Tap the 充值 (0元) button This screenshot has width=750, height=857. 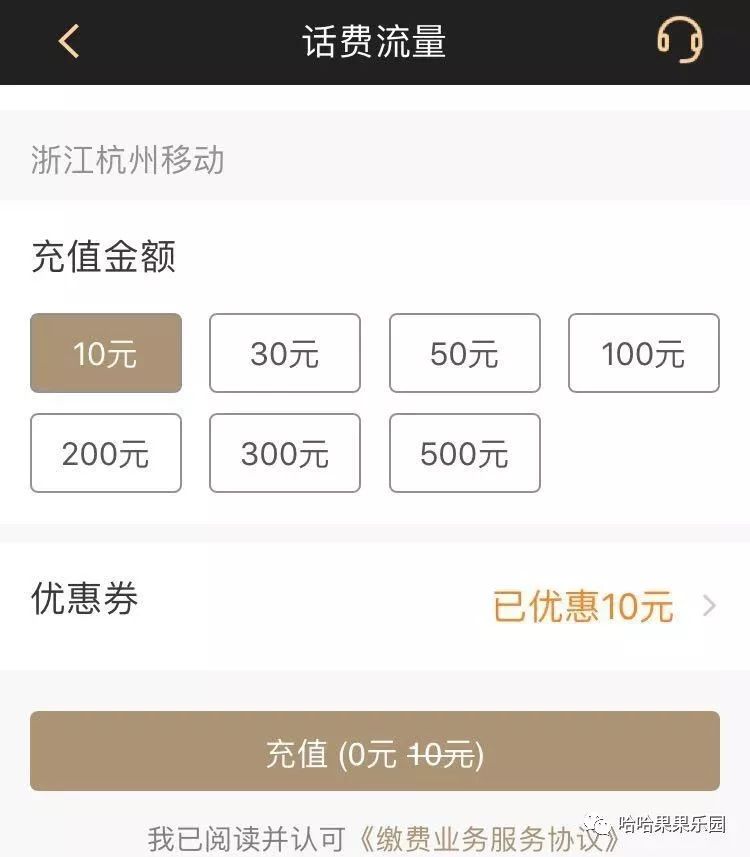[x=375, y=752]
